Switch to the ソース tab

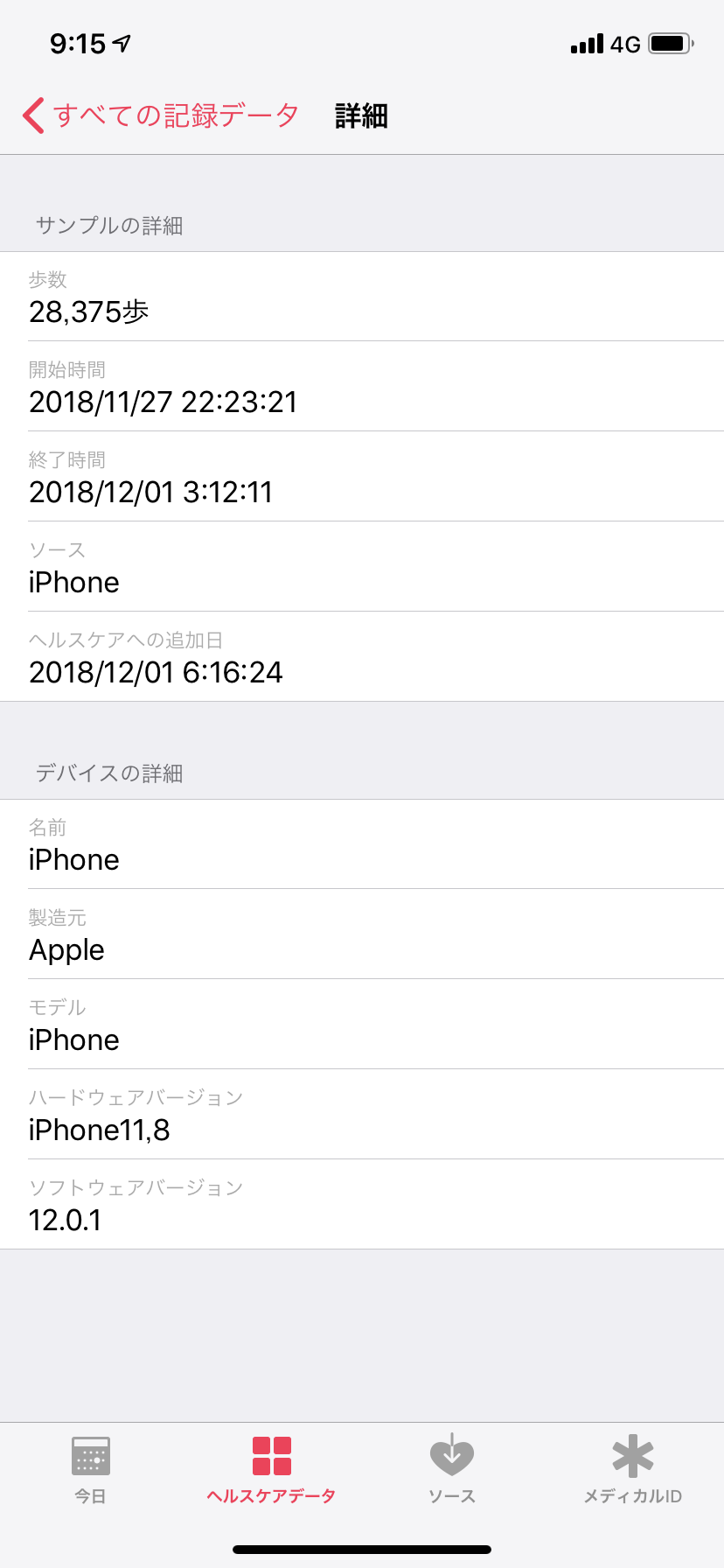(x=452, y=1470)
